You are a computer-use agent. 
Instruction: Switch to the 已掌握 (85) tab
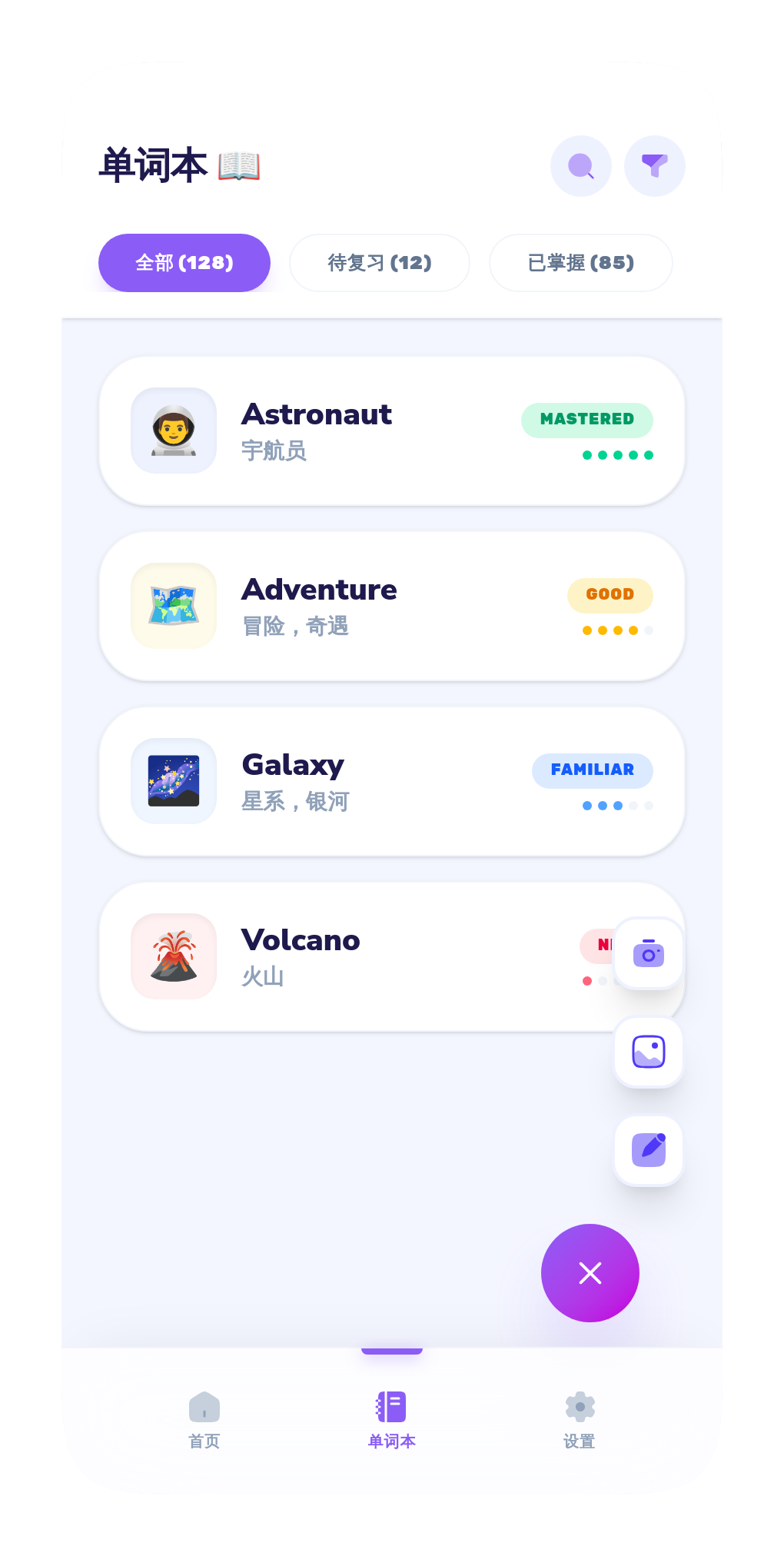(x=580, y=262)
